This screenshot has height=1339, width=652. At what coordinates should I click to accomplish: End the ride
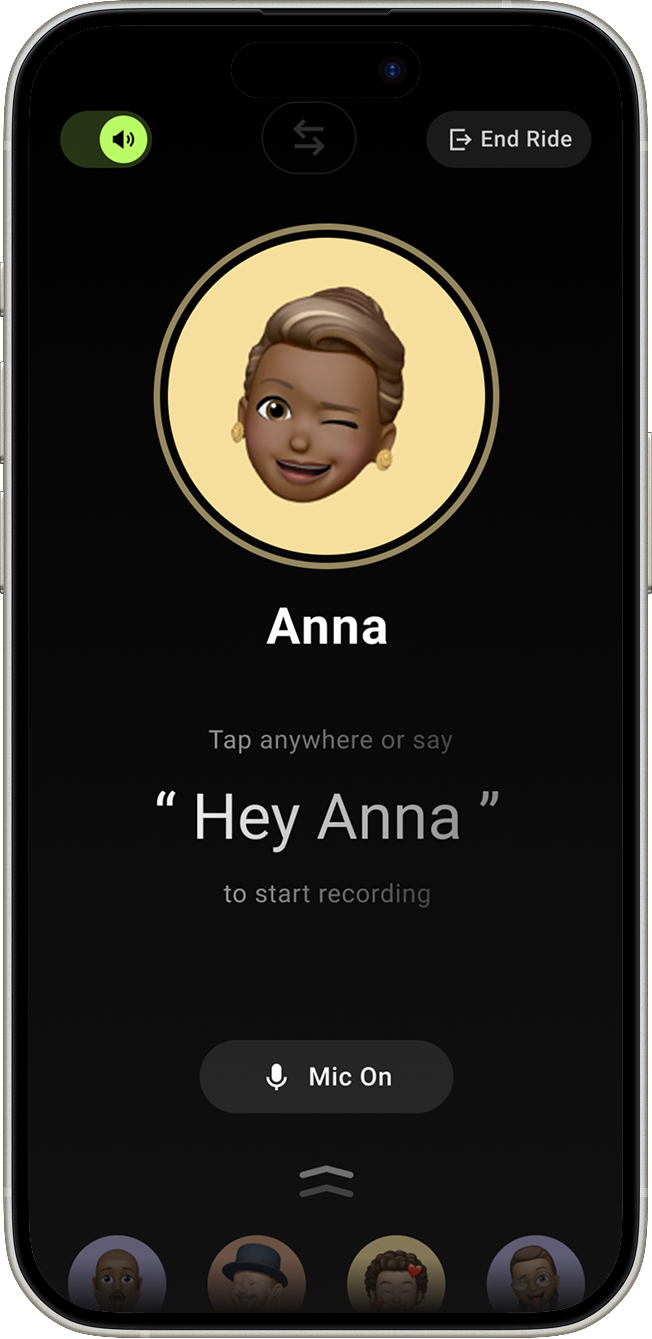[x=509, y=139]
